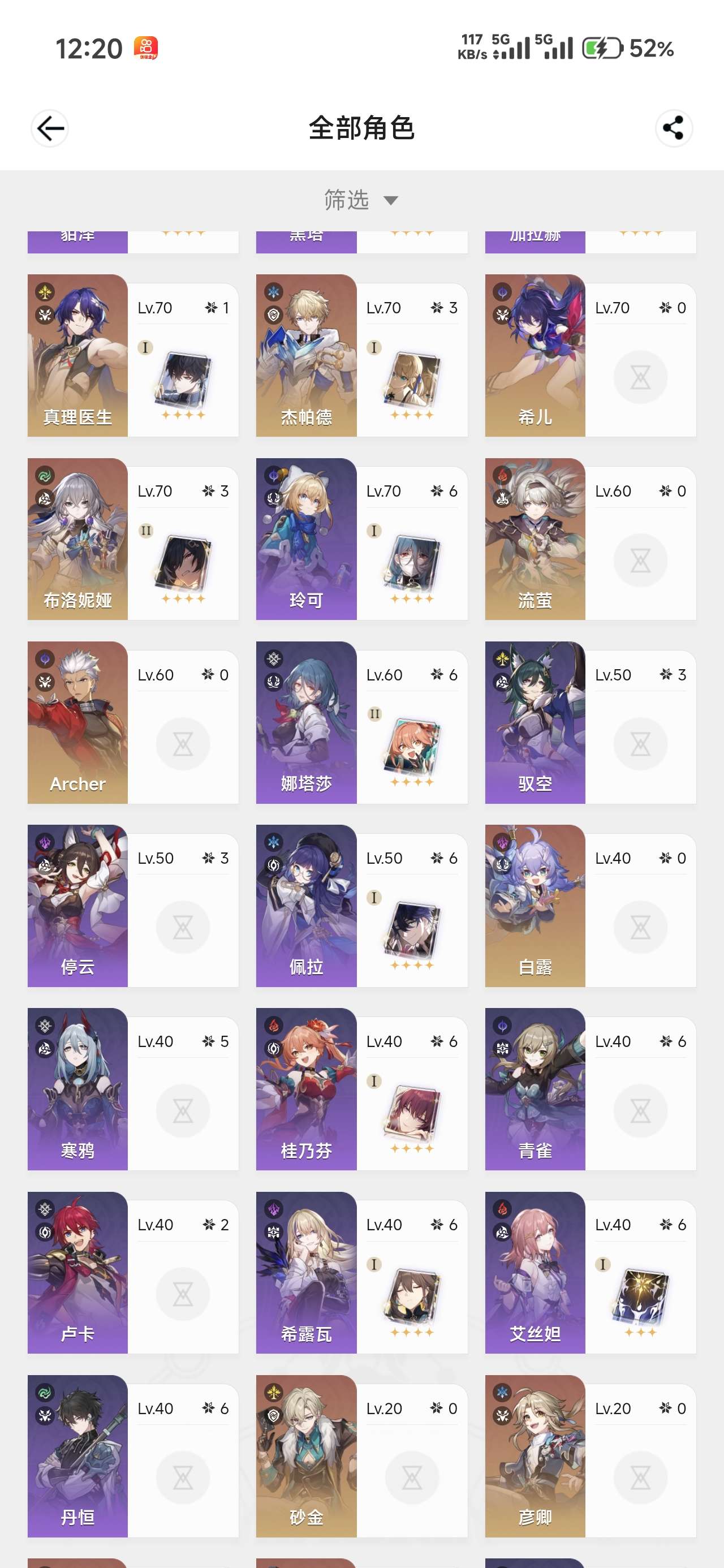Image resolution: width=724 pixels, height=1568 pixels.
Task: Open the 佩拉 character card
Action: [361, 906]
